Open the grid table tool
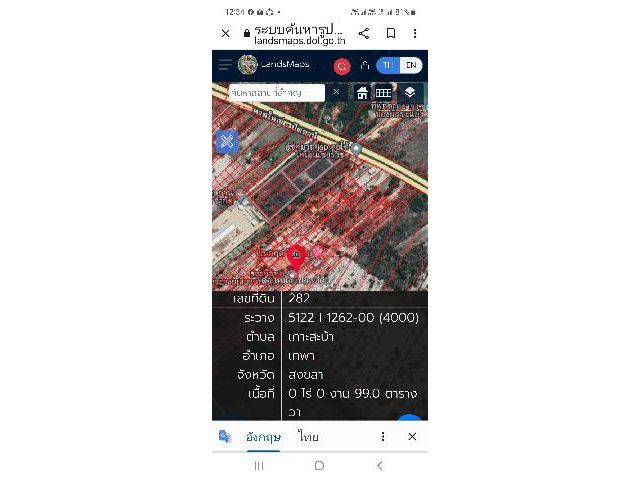This screenshot has height=480, width=640. (x=384, y=92)
